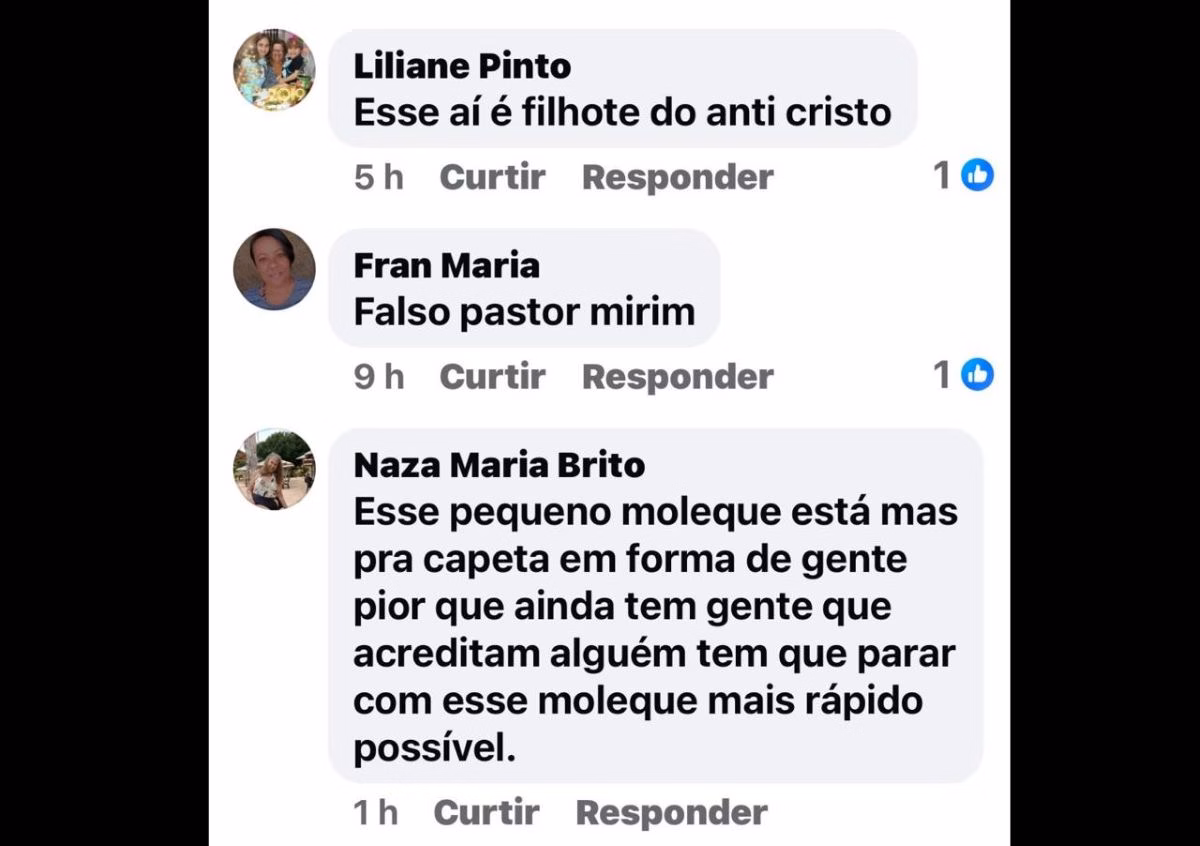Open Naza Maria Brito's avatar
The width and height of the screenshot is (1200, 846).
pos(274,469)
